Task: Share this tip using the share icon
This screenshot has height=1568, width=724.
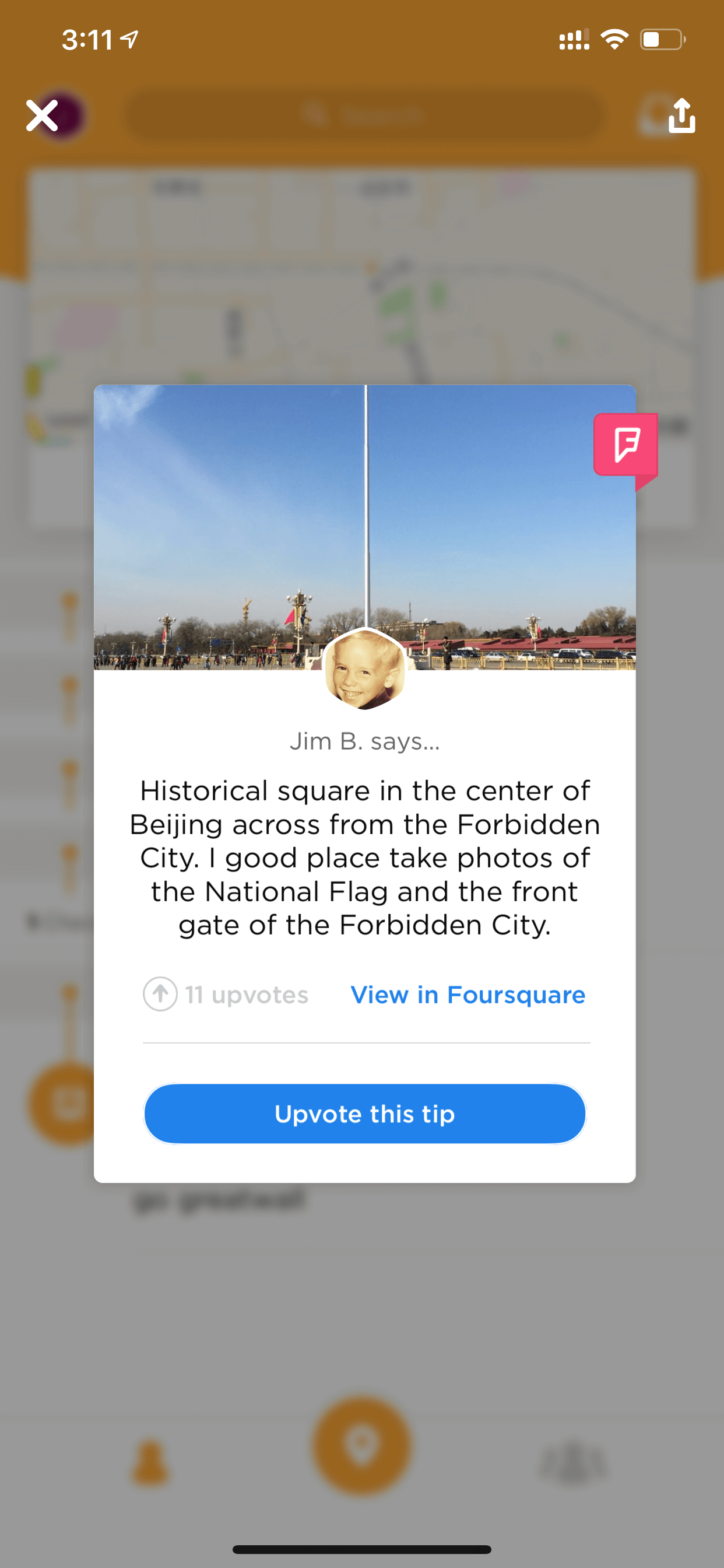Action: [x=681, y=115]
